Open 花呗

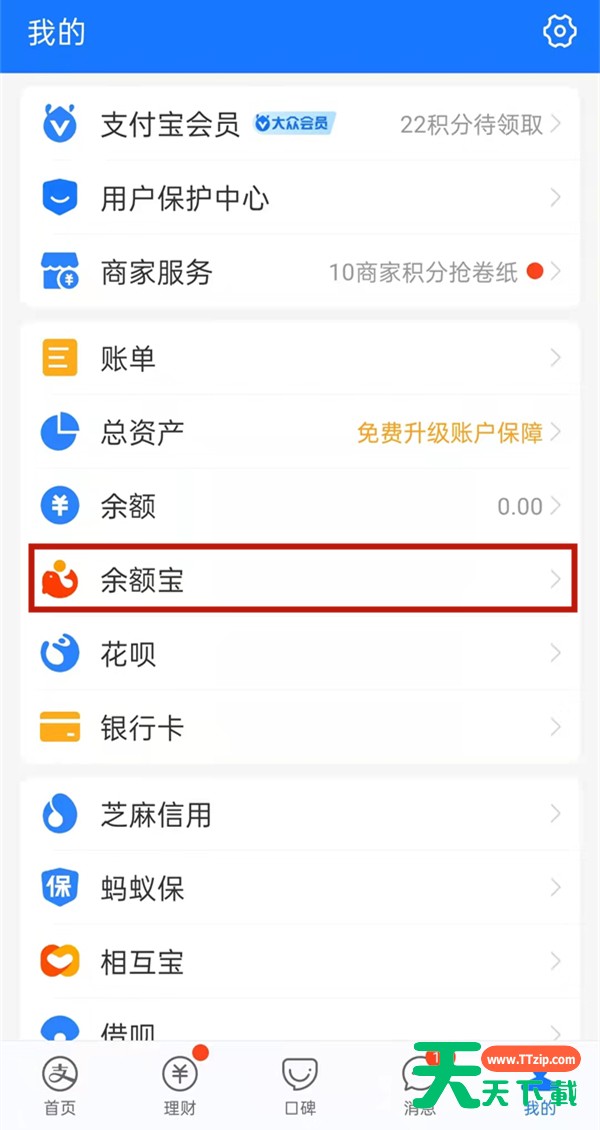300,654
